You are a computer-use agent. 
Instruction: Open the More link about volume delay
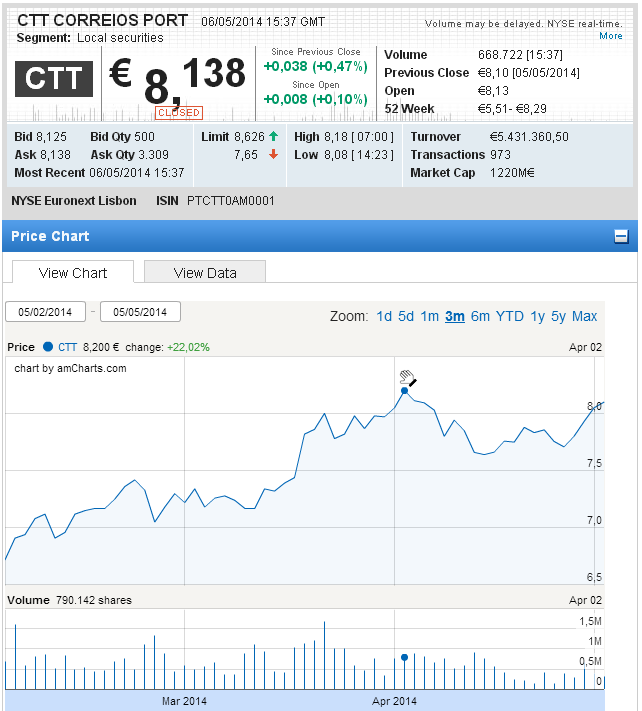tap(610, 36)
